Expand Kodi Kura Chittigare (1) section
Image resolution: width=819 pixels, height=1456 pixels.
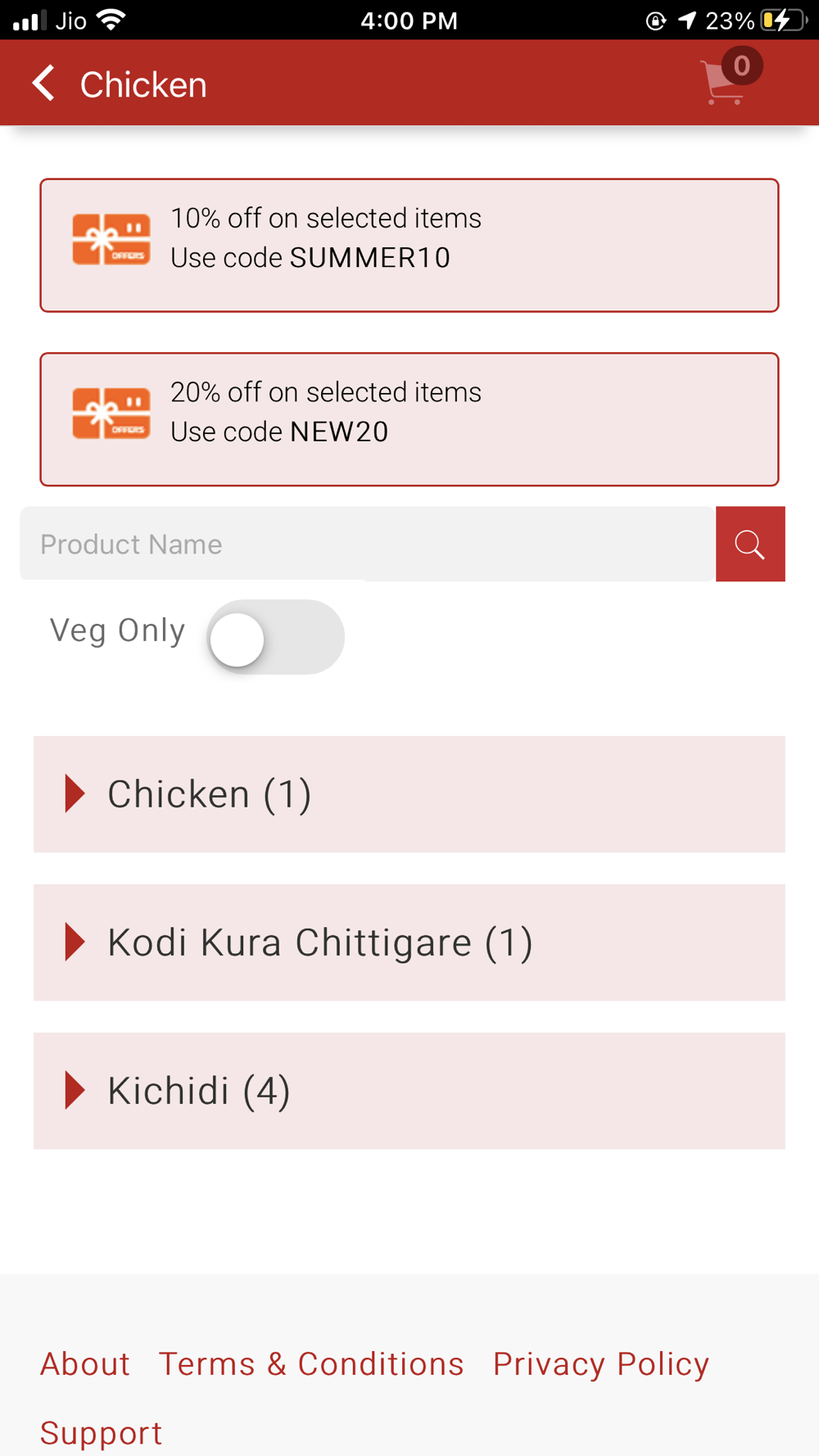(409, 943)
